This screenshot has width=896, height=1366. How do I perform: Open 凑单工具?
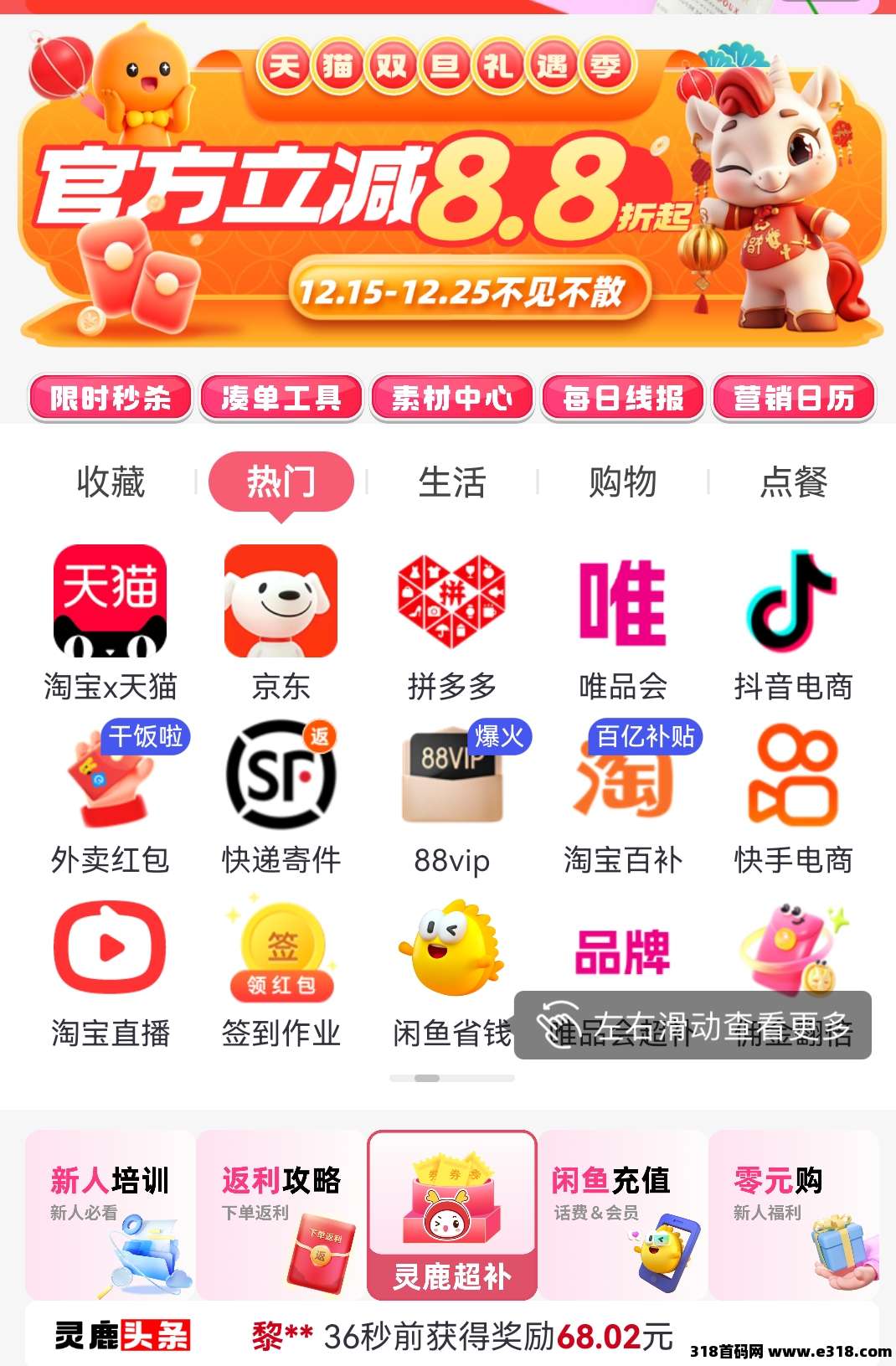[281, 398]
